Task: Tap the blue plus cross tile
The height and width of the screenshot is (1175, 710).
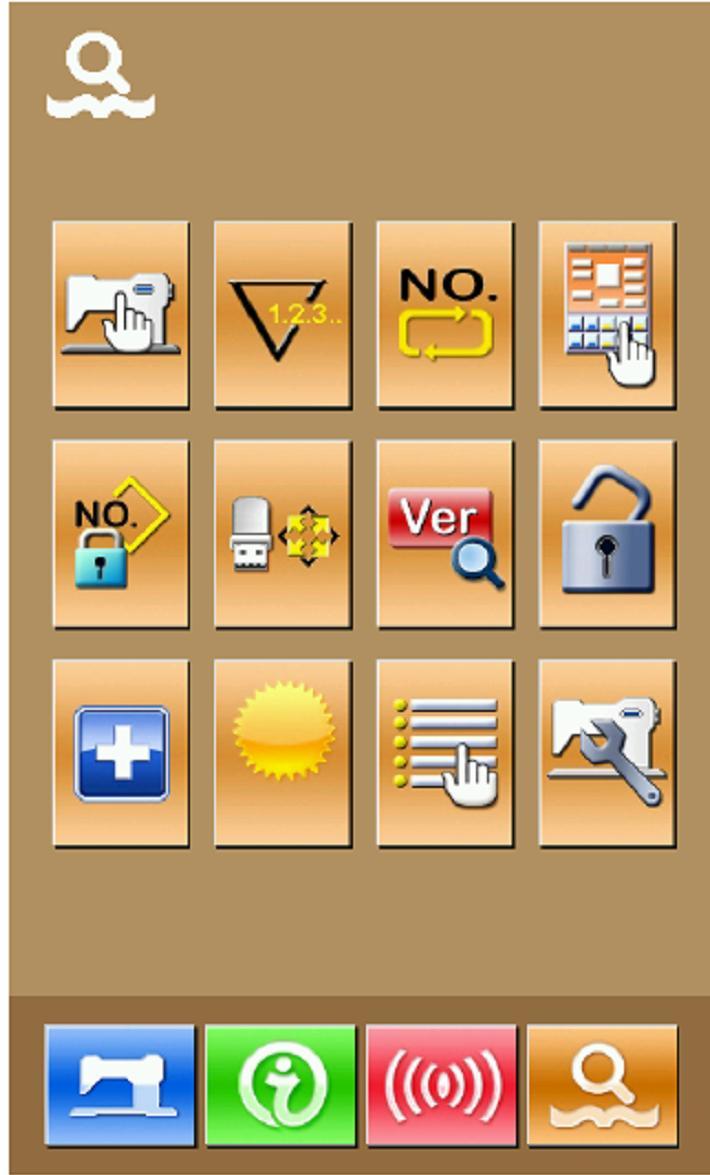Action: coord(121,753)
